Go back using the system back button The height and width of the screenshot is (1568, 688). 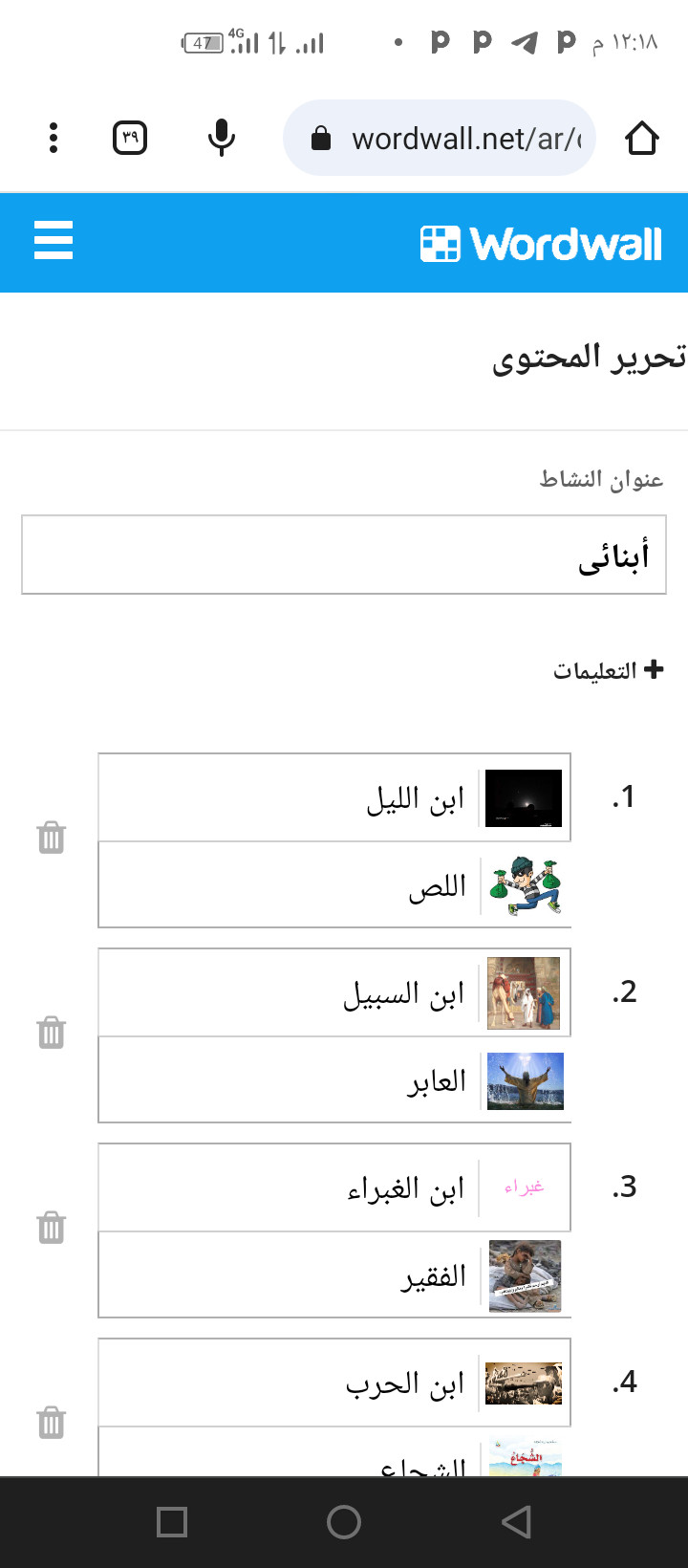click(516, 1522)
